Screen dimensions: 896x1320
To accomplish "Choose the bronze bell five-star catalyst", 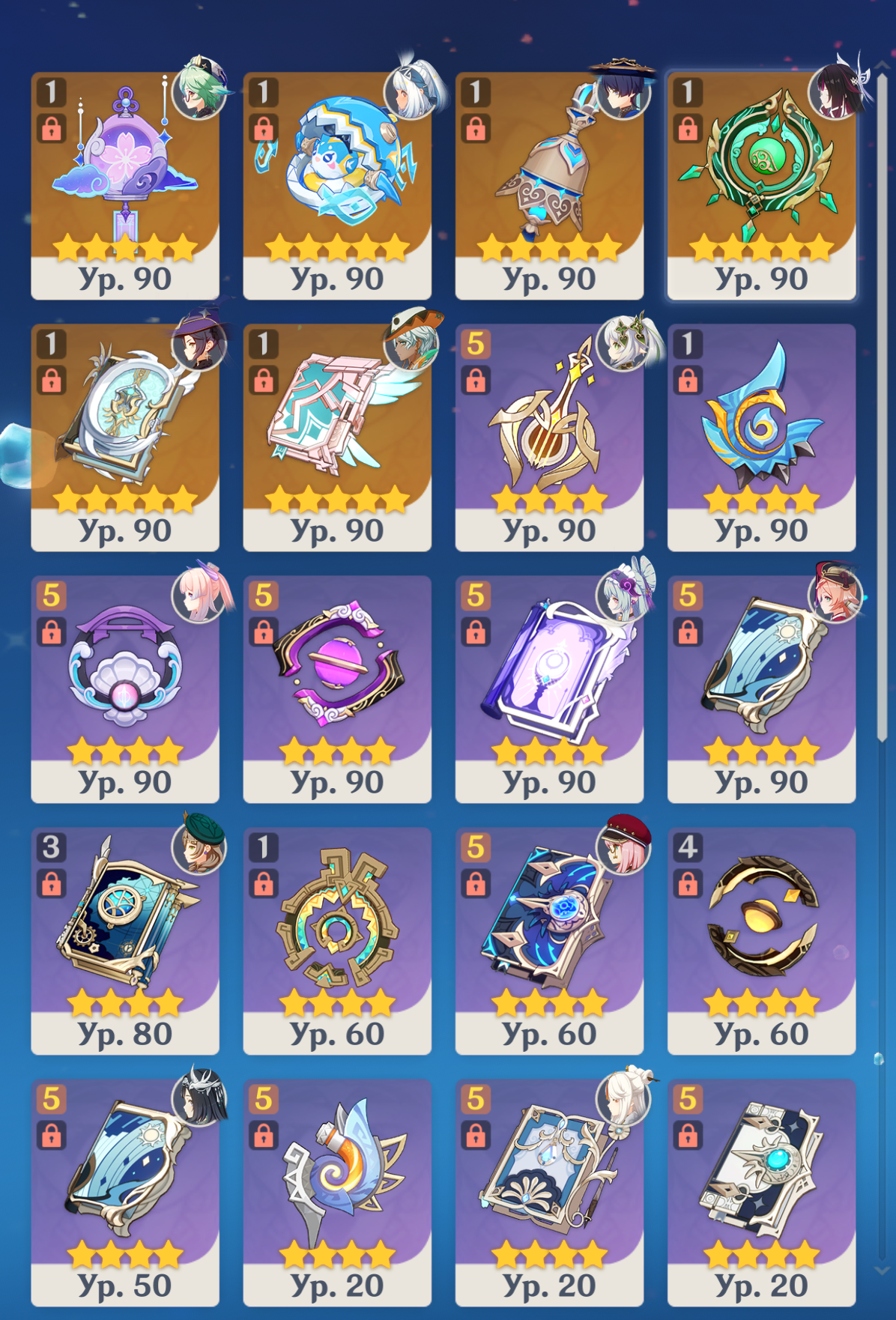I will (549, 186).
